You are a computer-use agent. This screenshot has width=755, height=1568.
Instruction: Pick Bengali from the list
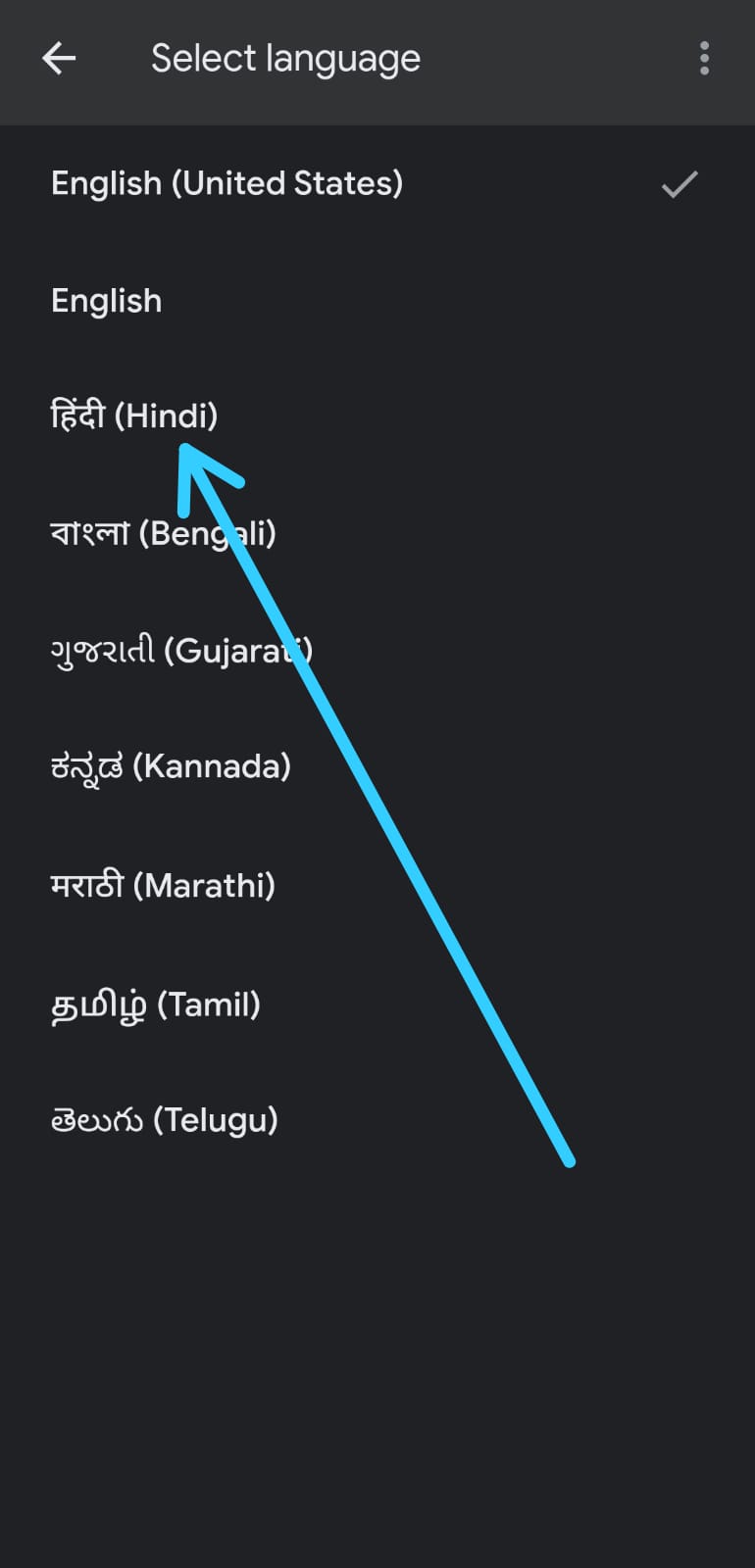coord(377,533)
